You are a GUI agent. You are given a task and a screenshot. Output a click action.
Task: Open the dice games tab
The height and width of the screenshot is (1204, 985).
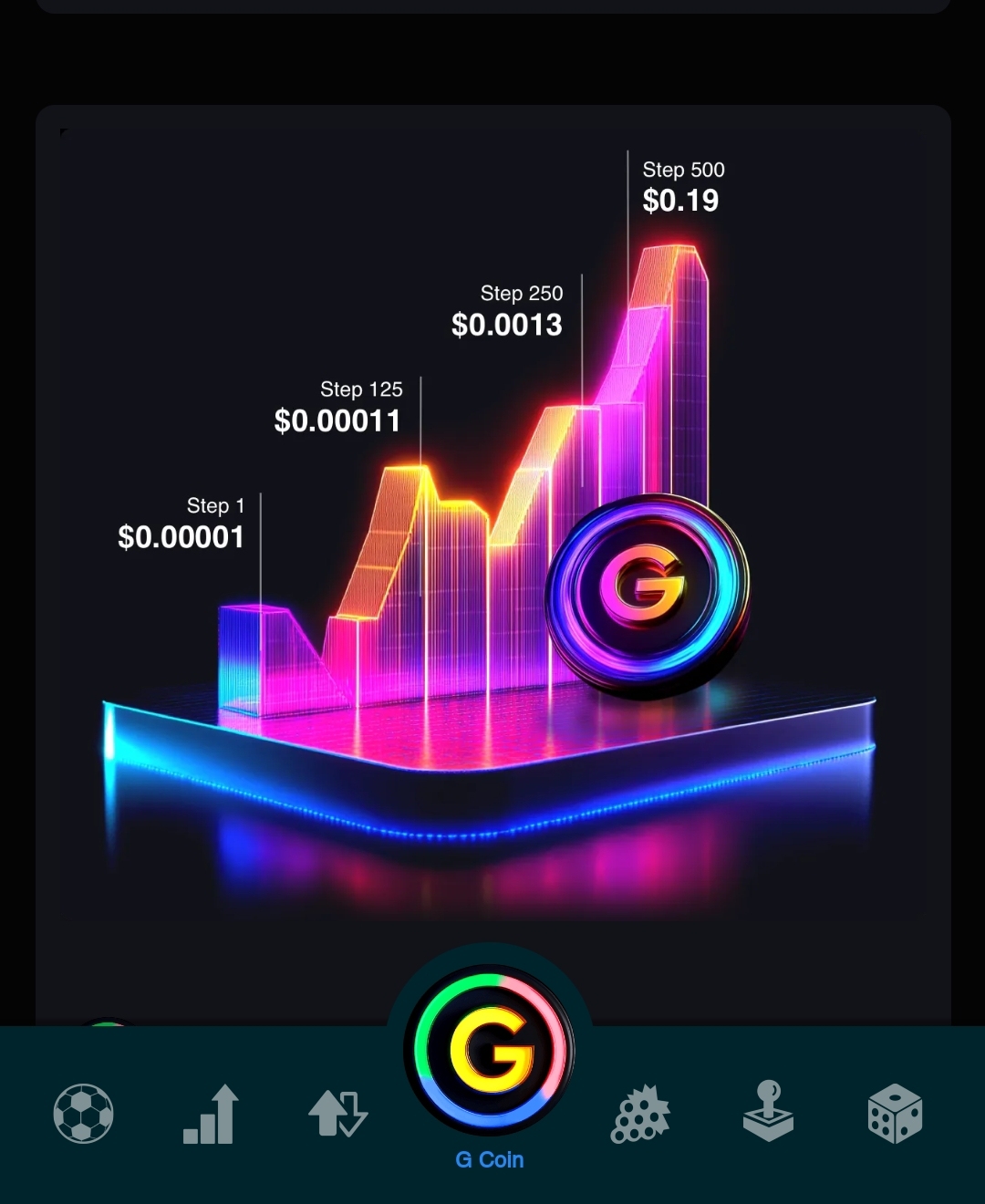click(895, 1114)
